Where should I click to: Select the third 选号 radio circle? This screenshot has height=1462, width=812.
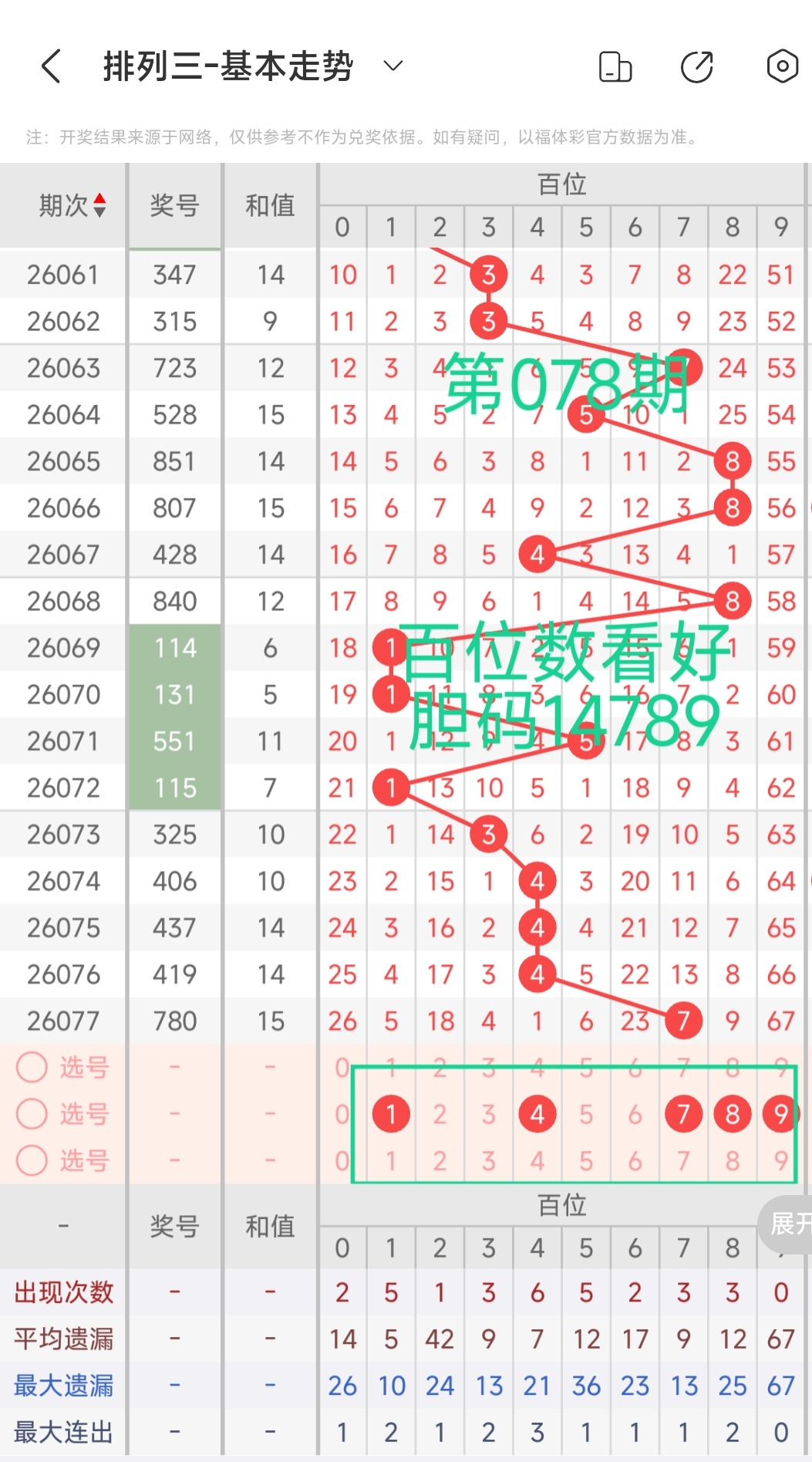point(32,1160)
